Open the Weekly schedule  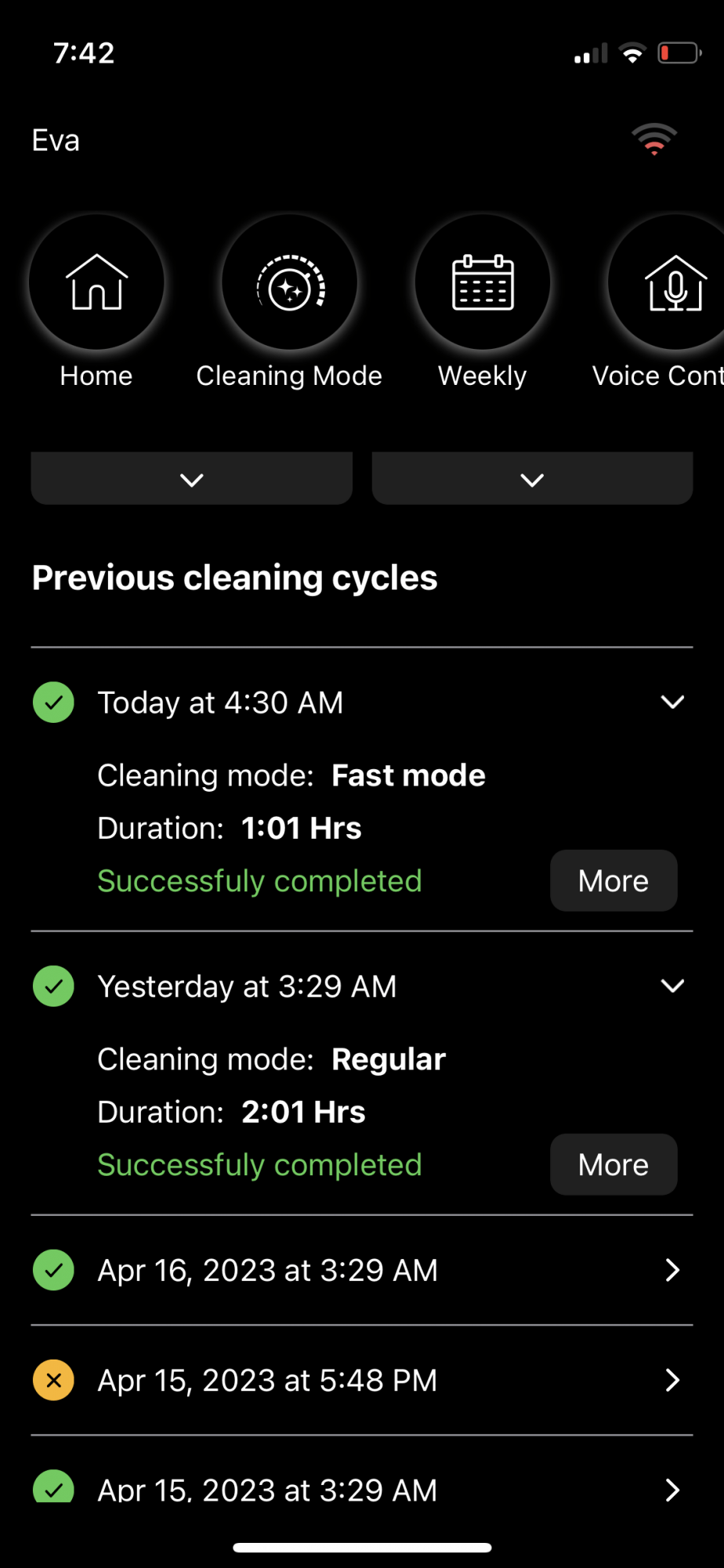(x=482, y=283)
